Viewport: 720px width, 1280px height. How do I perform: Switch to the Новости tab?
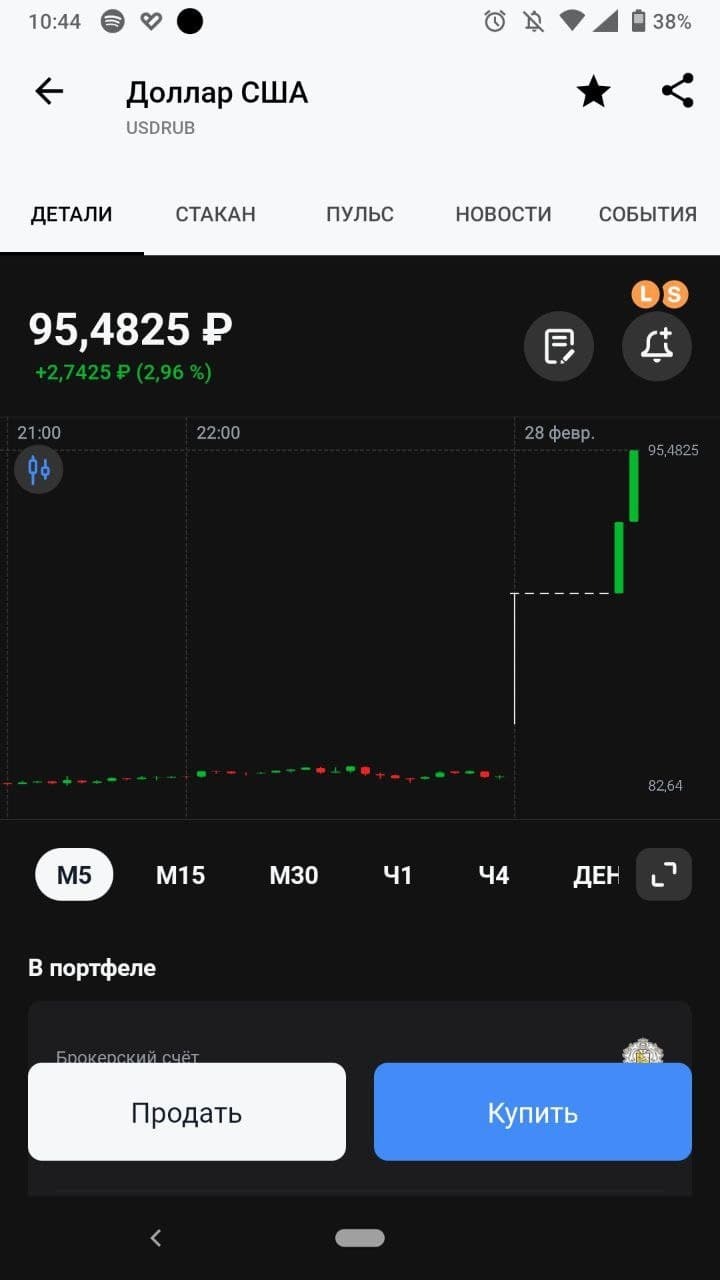click(x=503, y=214)
